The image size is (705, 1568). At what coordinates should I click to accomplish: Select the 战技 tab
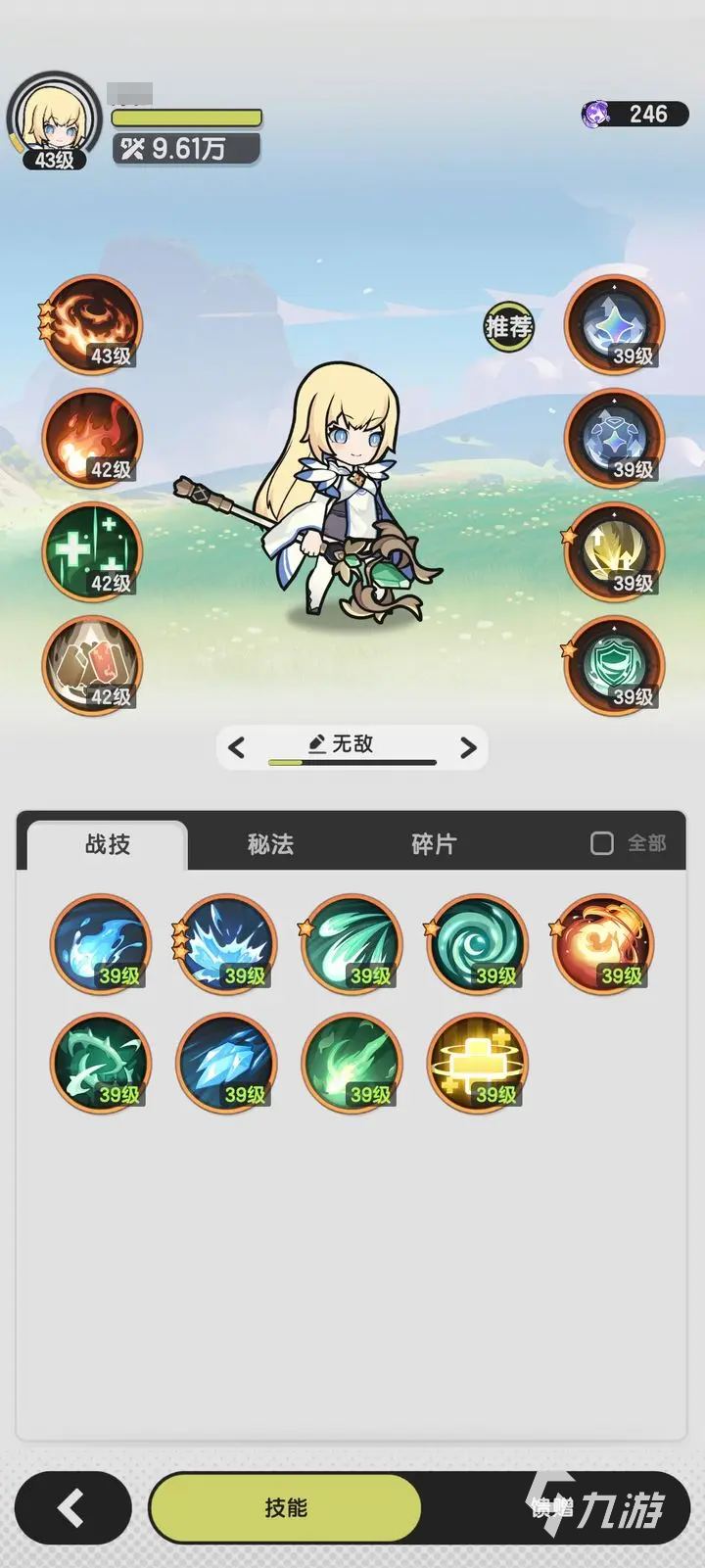[108, 844]
